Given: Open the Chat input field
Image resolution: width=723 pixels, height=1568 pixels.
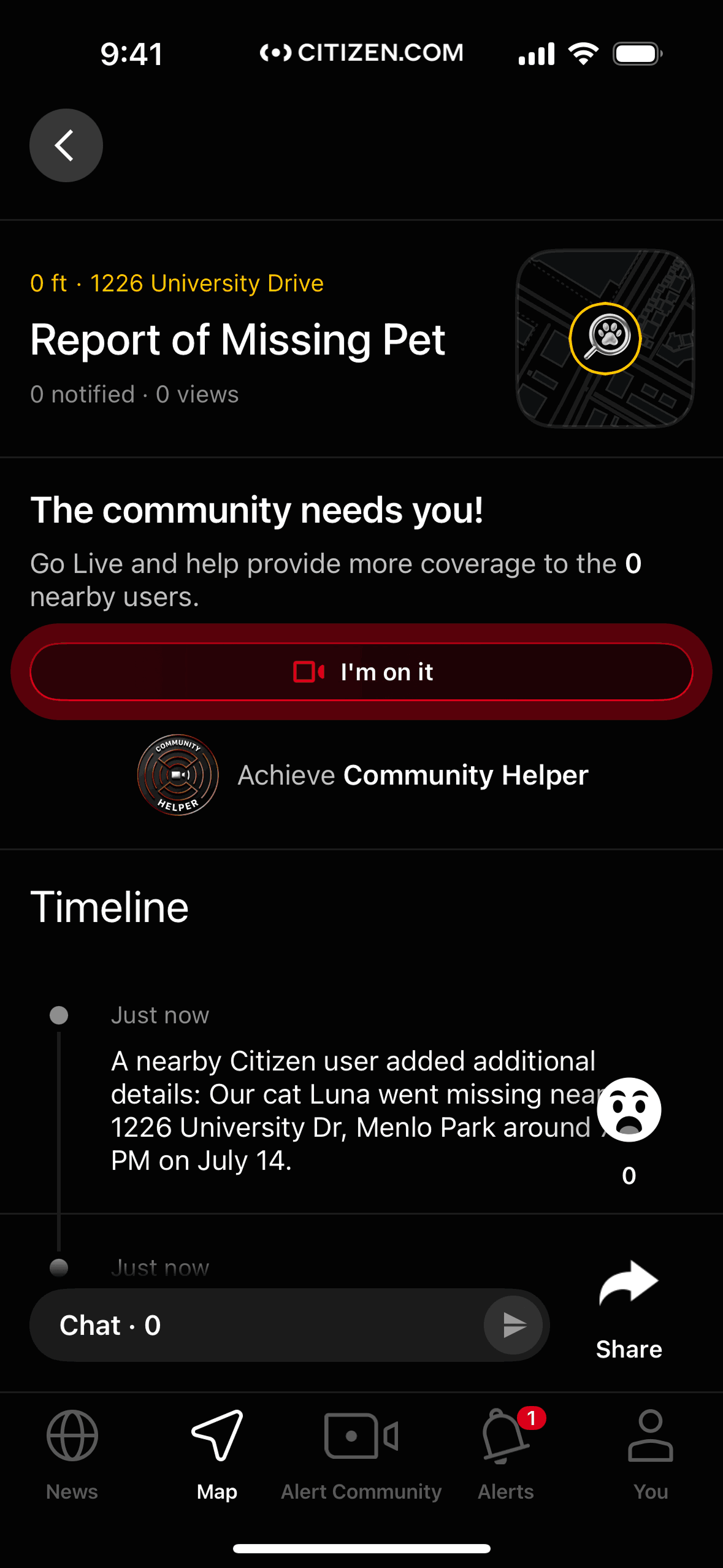Looking at the screenshot, I should point(258,1325).
